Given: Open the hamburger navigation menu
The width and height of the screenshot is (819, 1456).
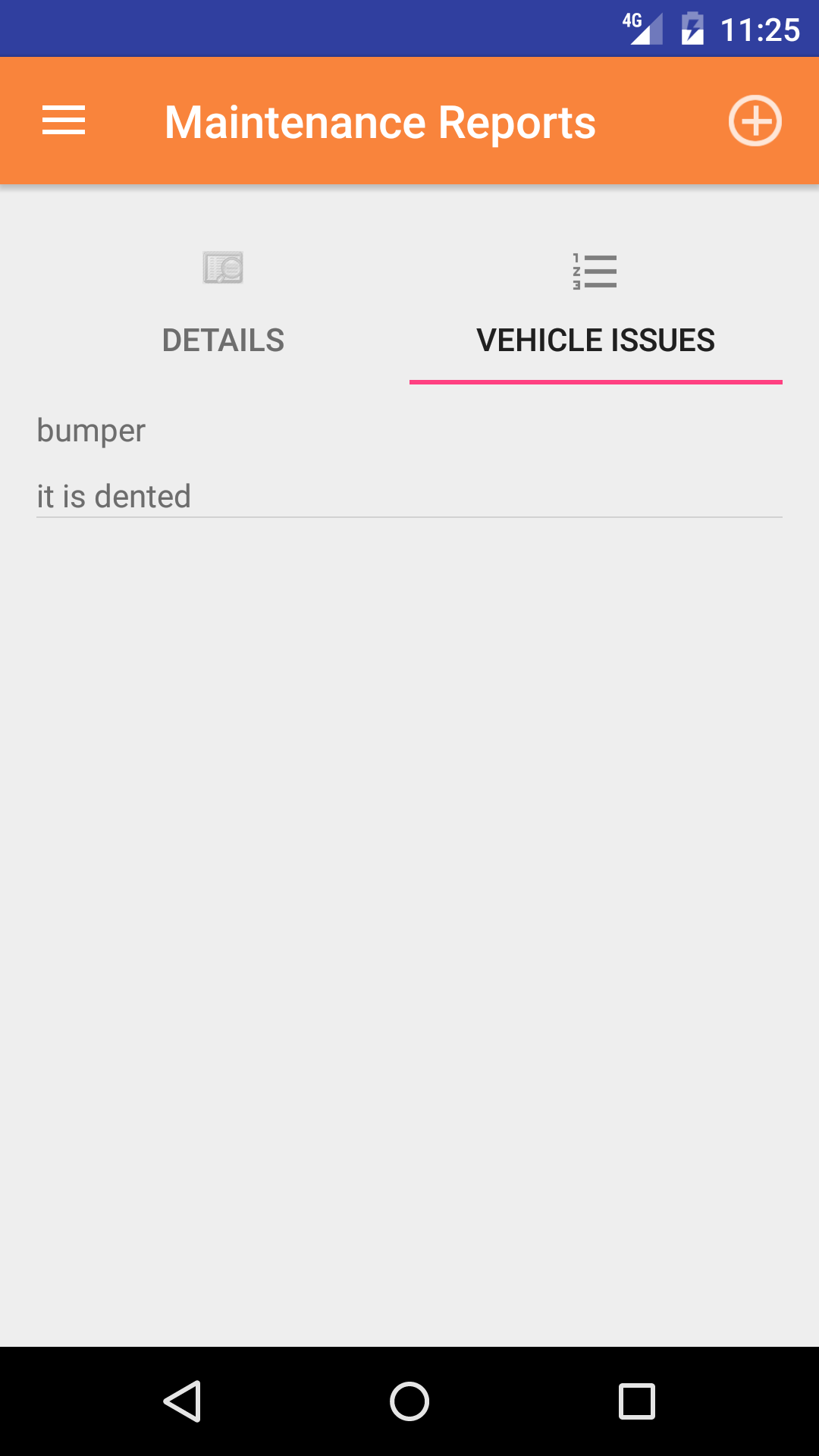Looking at the screenshot, I should click(64, 121).
